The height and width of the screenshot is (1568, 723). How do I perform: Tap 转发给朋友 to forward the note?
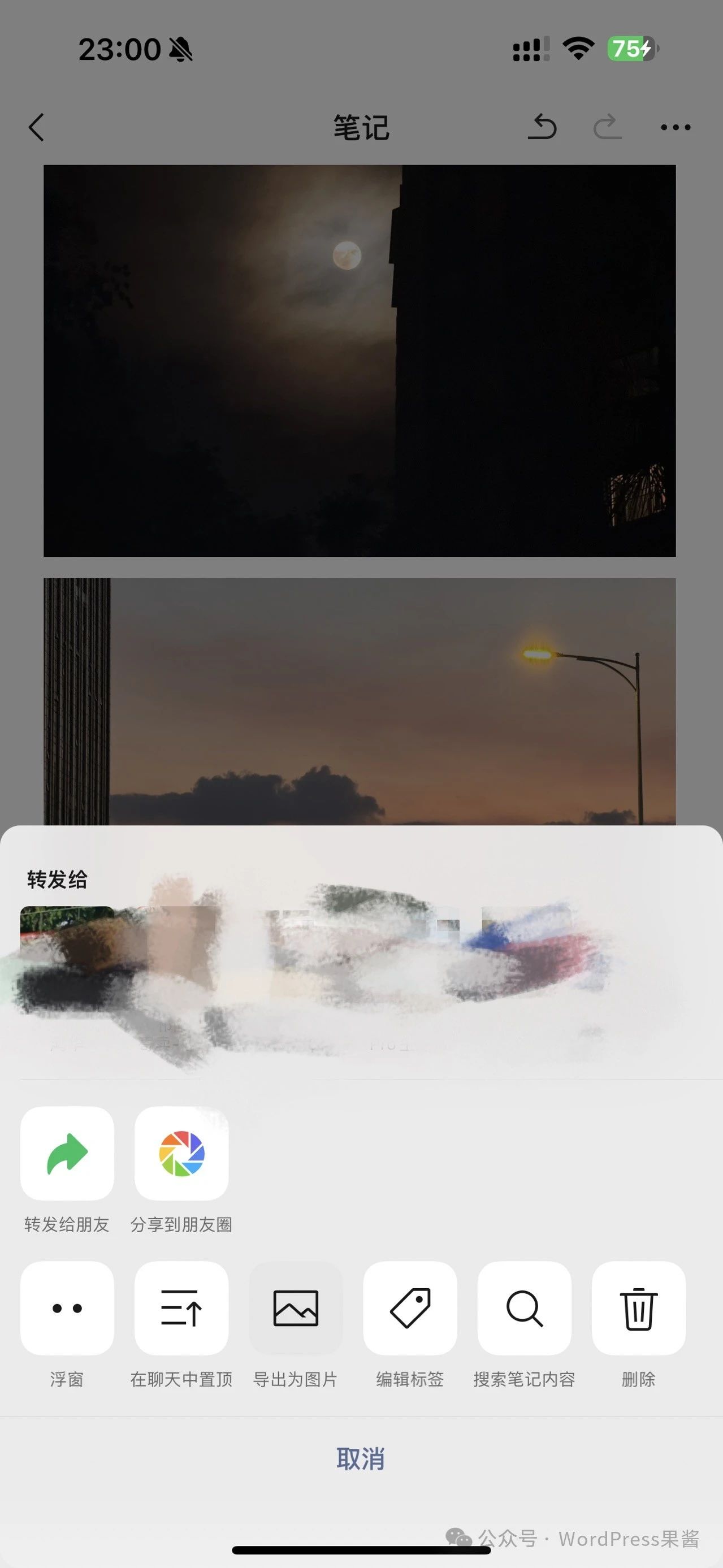click(x=67, y=1154)
